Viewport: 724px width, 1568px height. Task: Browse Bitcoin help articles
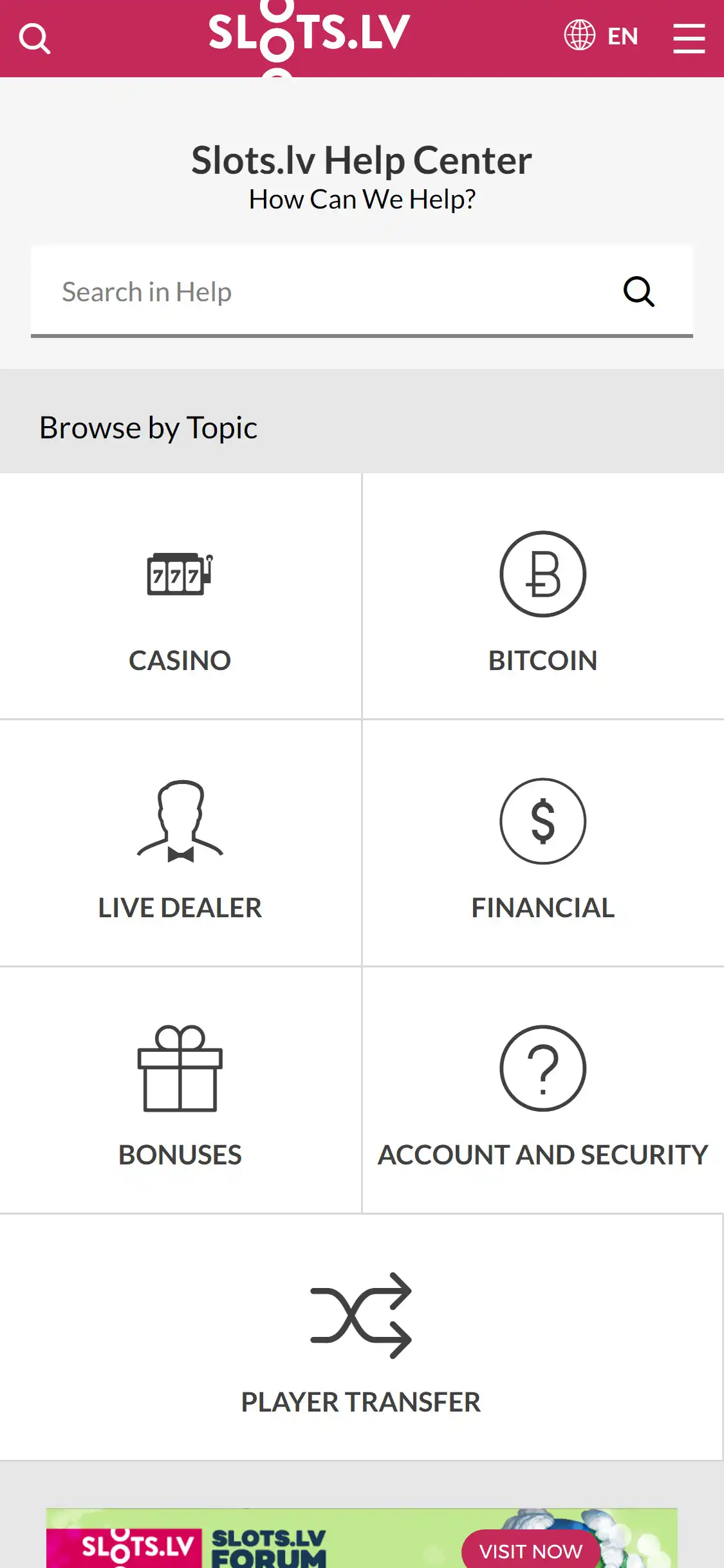[x=543, y=597]
